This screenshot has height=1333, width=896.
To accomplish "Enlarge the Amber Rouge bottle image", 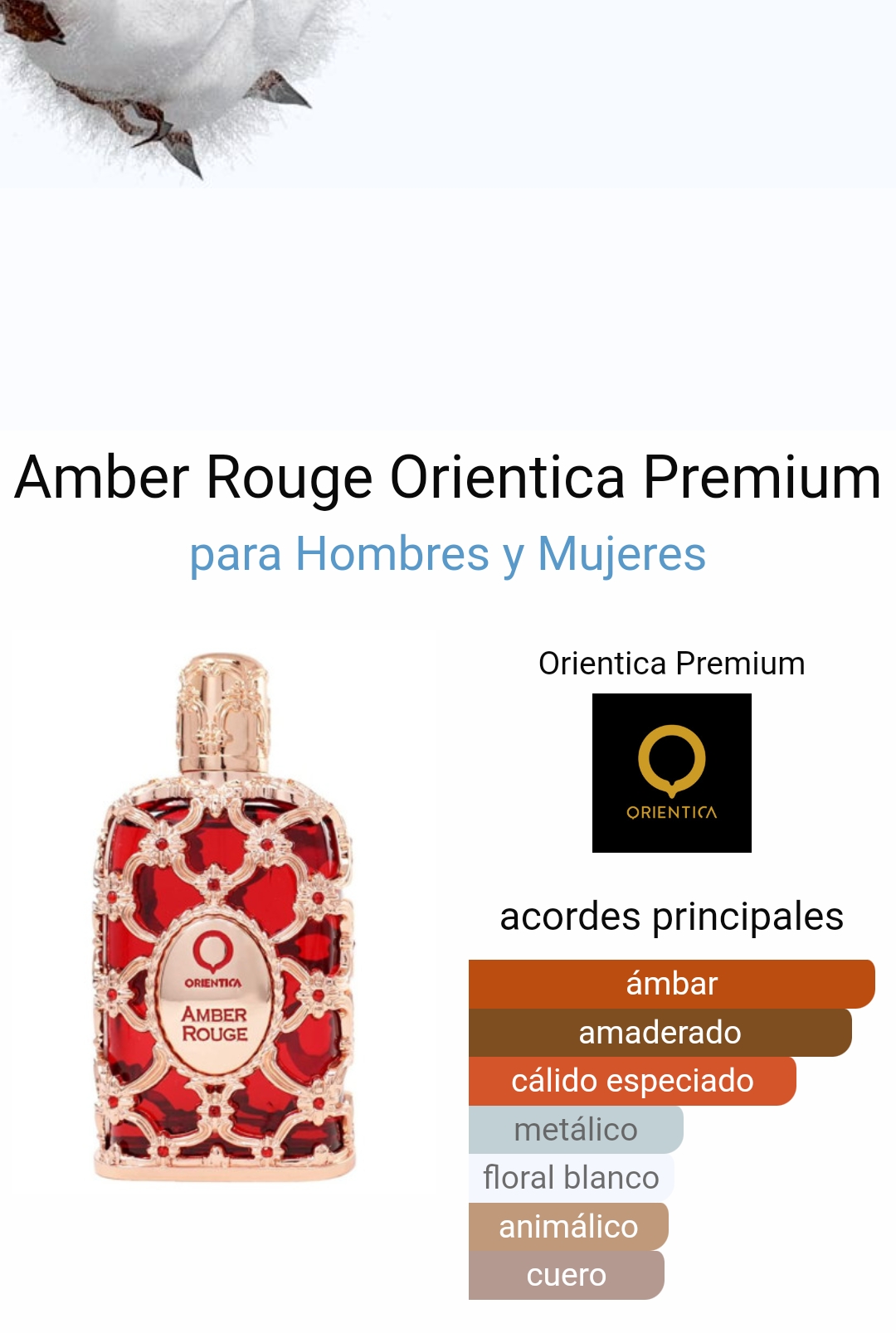I will [x=224, y=917].
